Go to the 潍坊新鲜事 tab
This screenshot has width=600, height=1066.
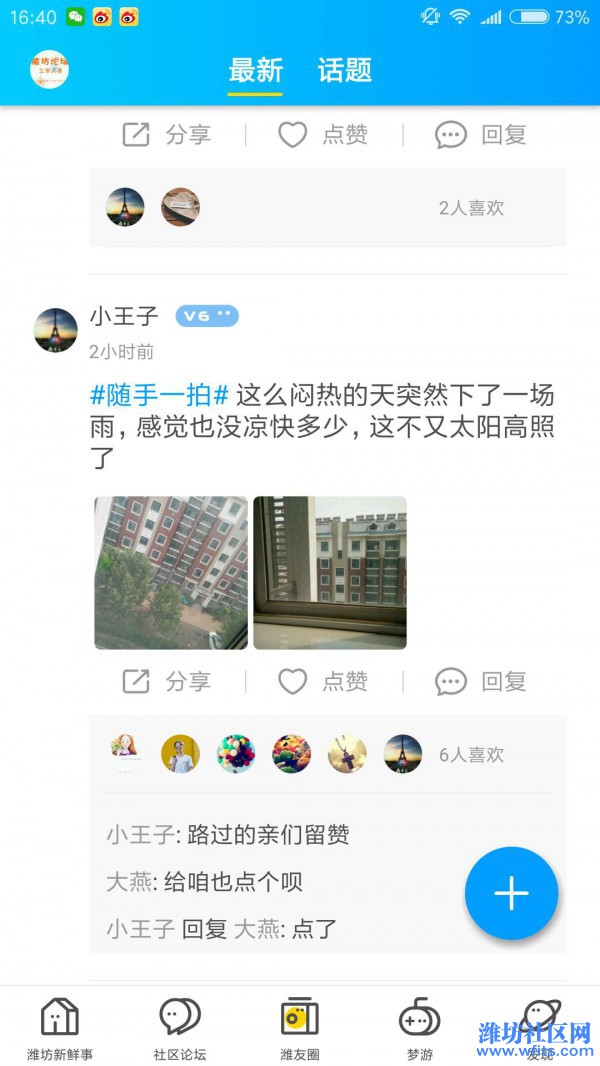coord(60,1030)
